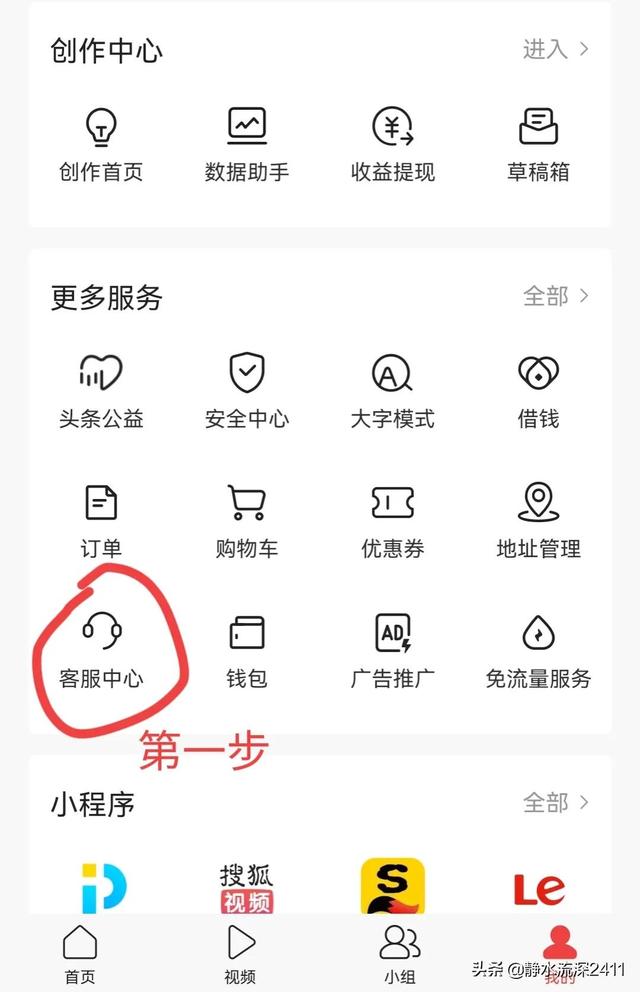This screenshot has width=640, height=992.
Task: Open the 钱包
Action: point(247,650)
